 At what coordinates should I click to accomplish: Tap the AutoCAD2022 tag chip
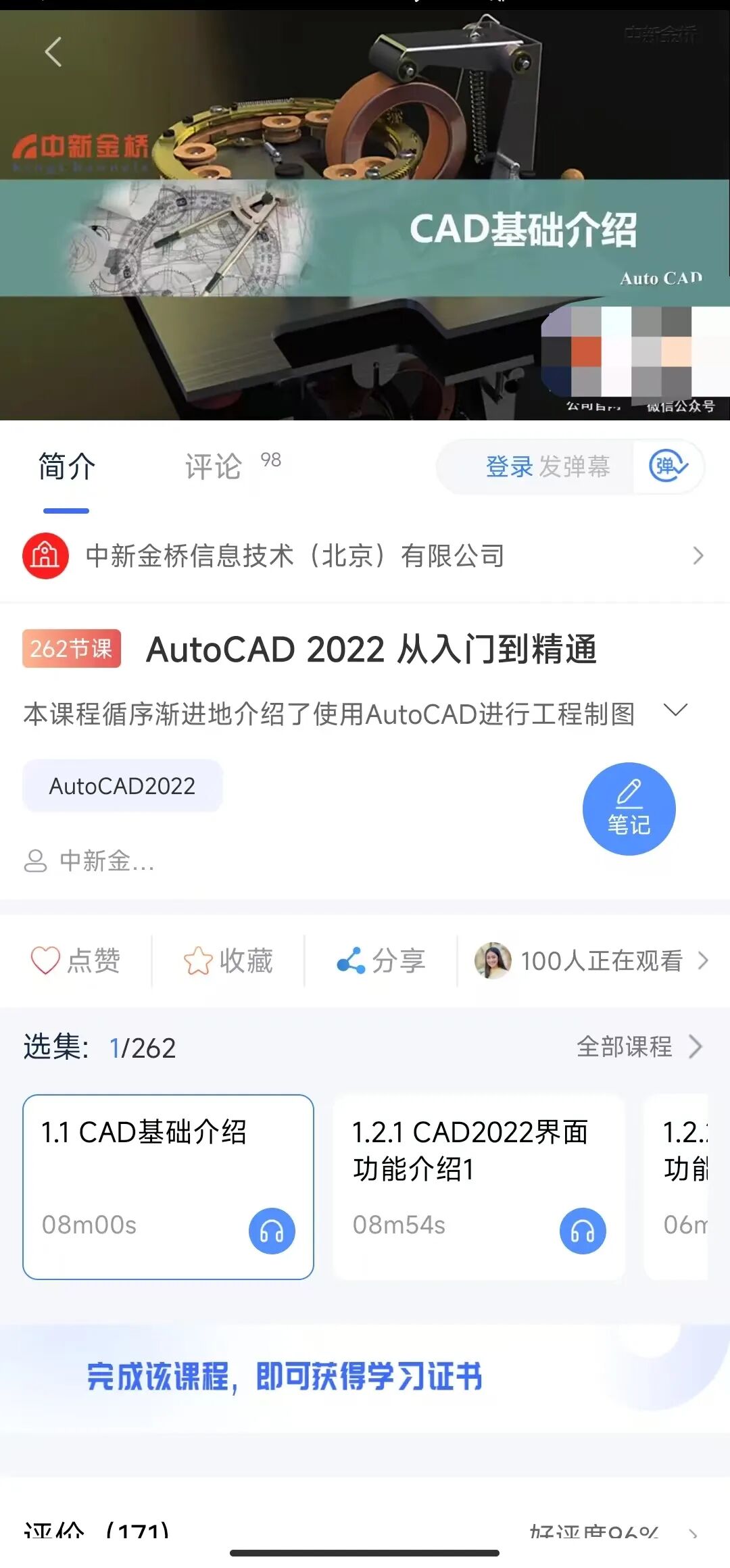pos(122,786)
